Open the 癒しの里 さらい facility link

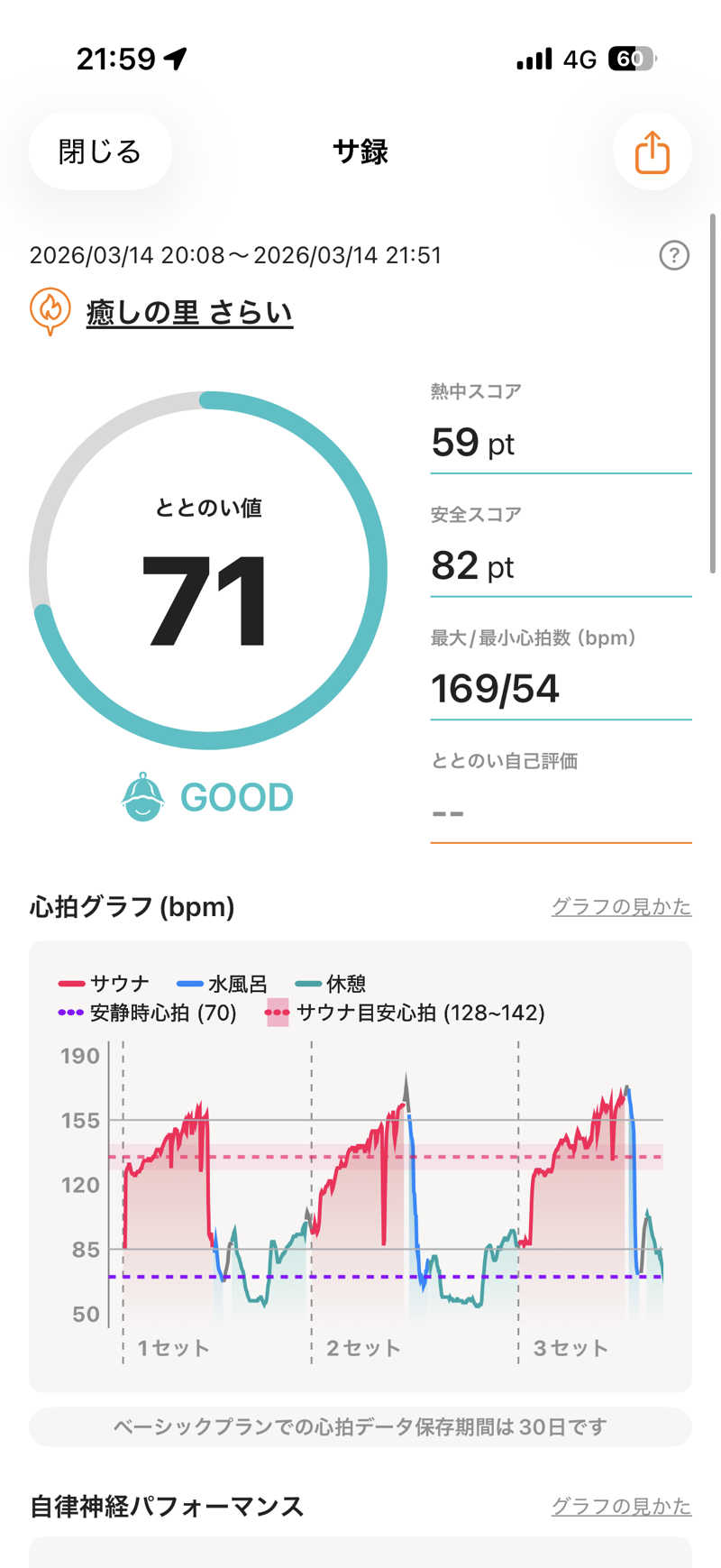(189, 313)
